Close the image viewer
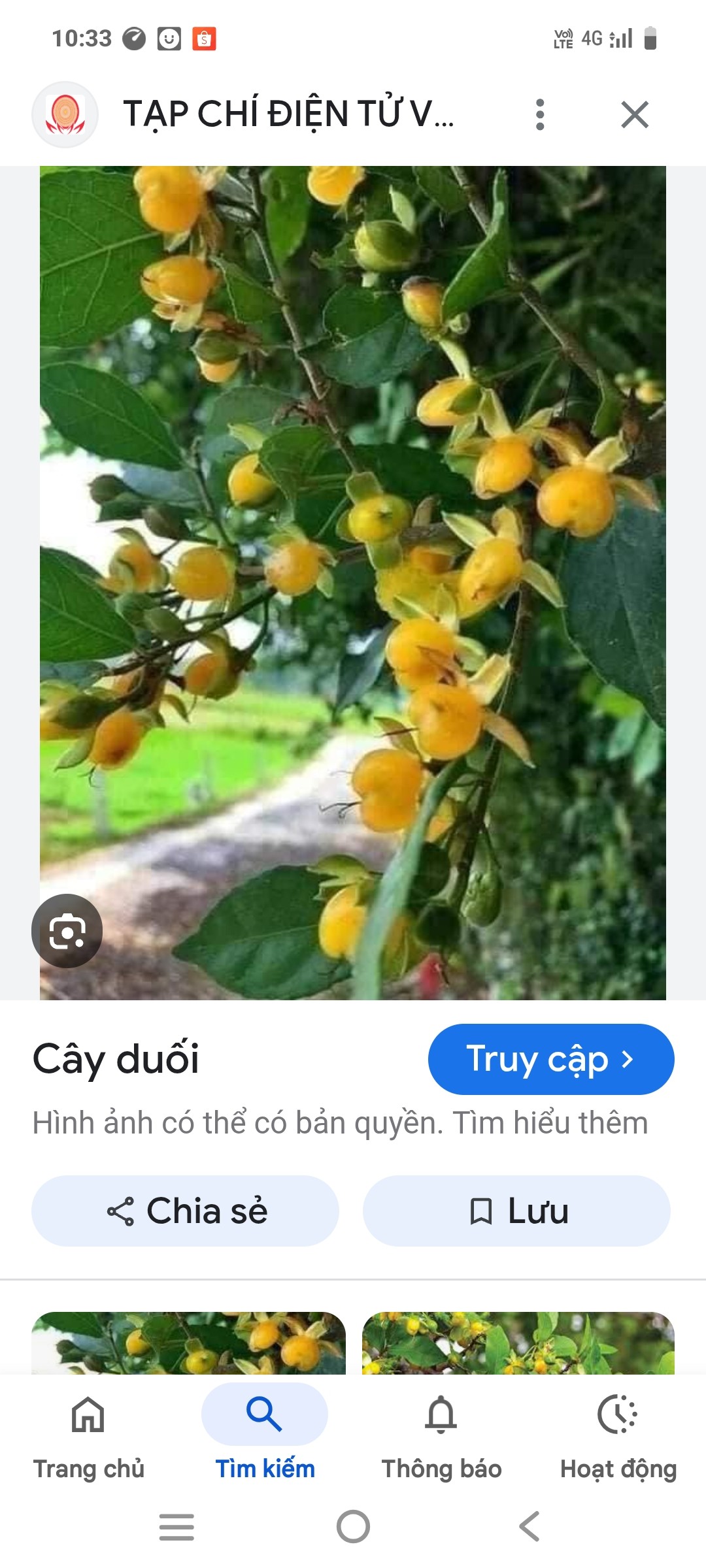This screenshot has height=1568, width=706. tap(635, 115)
